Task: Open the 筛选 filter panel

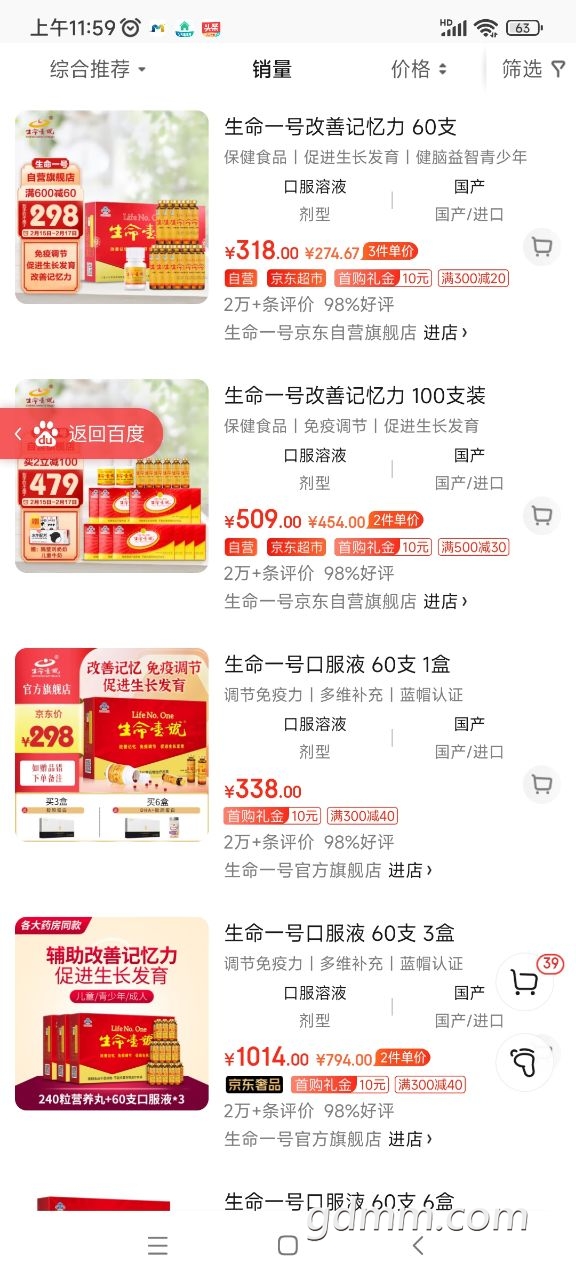Action: 533,69
